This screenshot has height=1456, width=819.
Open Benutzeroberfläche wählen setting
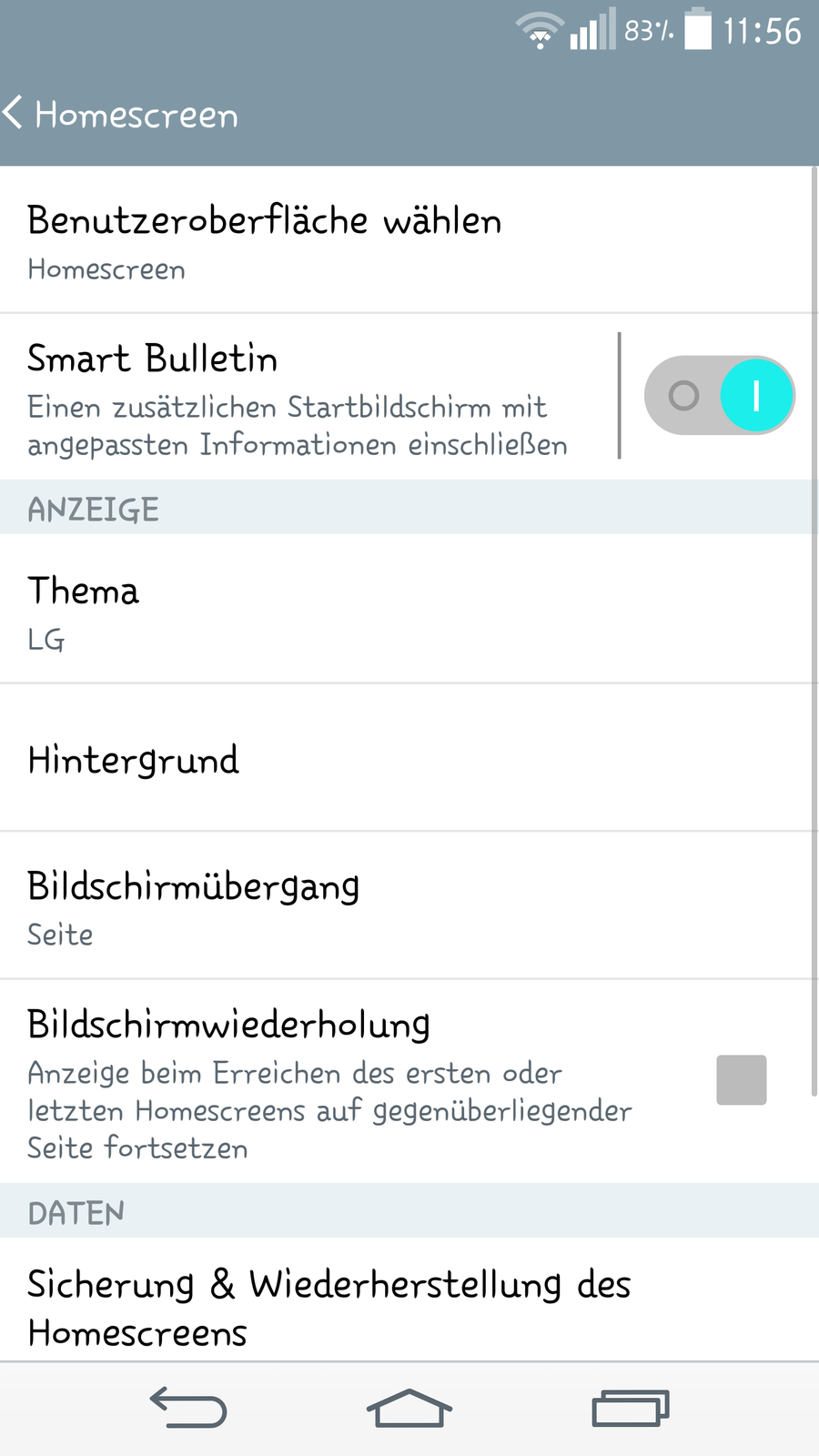264,241
